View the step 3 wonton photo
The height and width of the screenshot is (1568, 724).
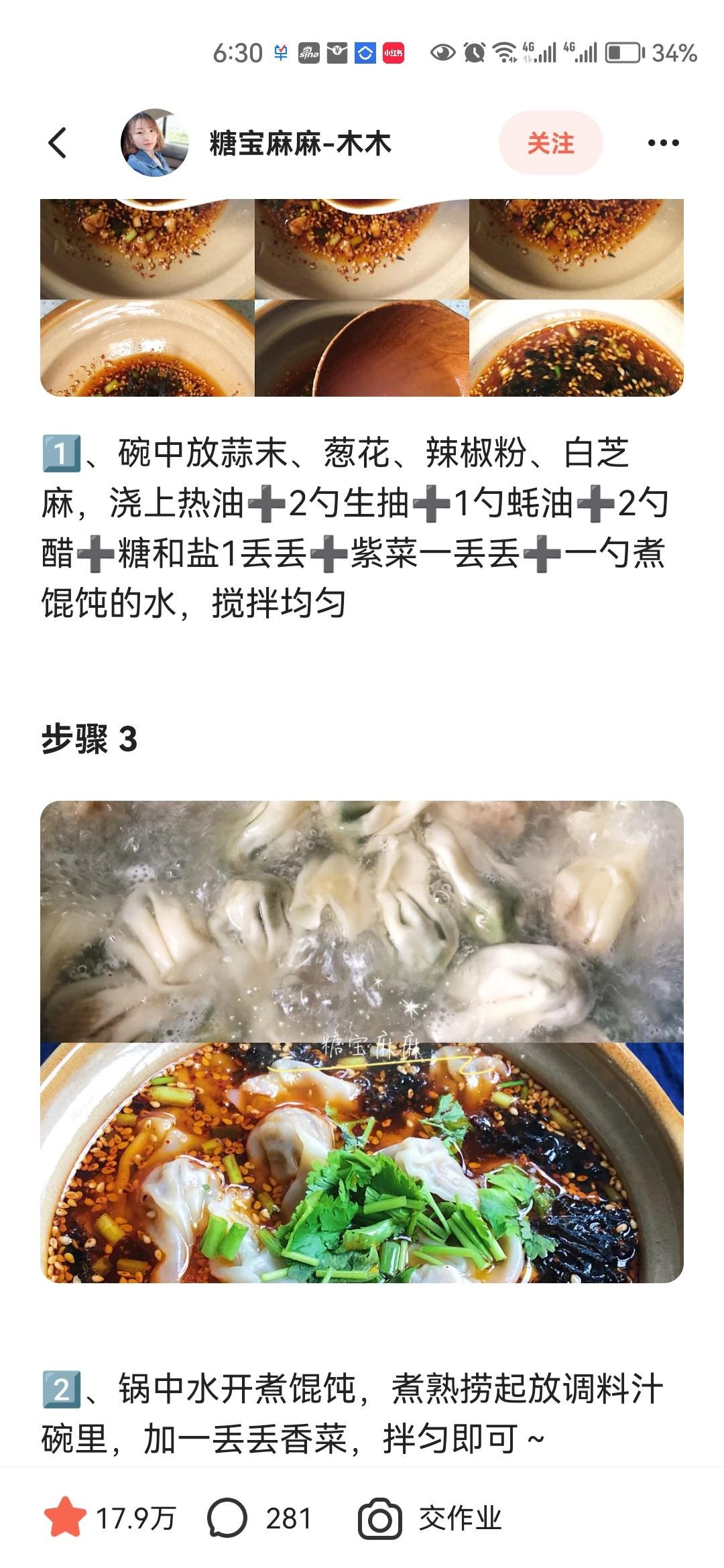[x=362, y=1041]
